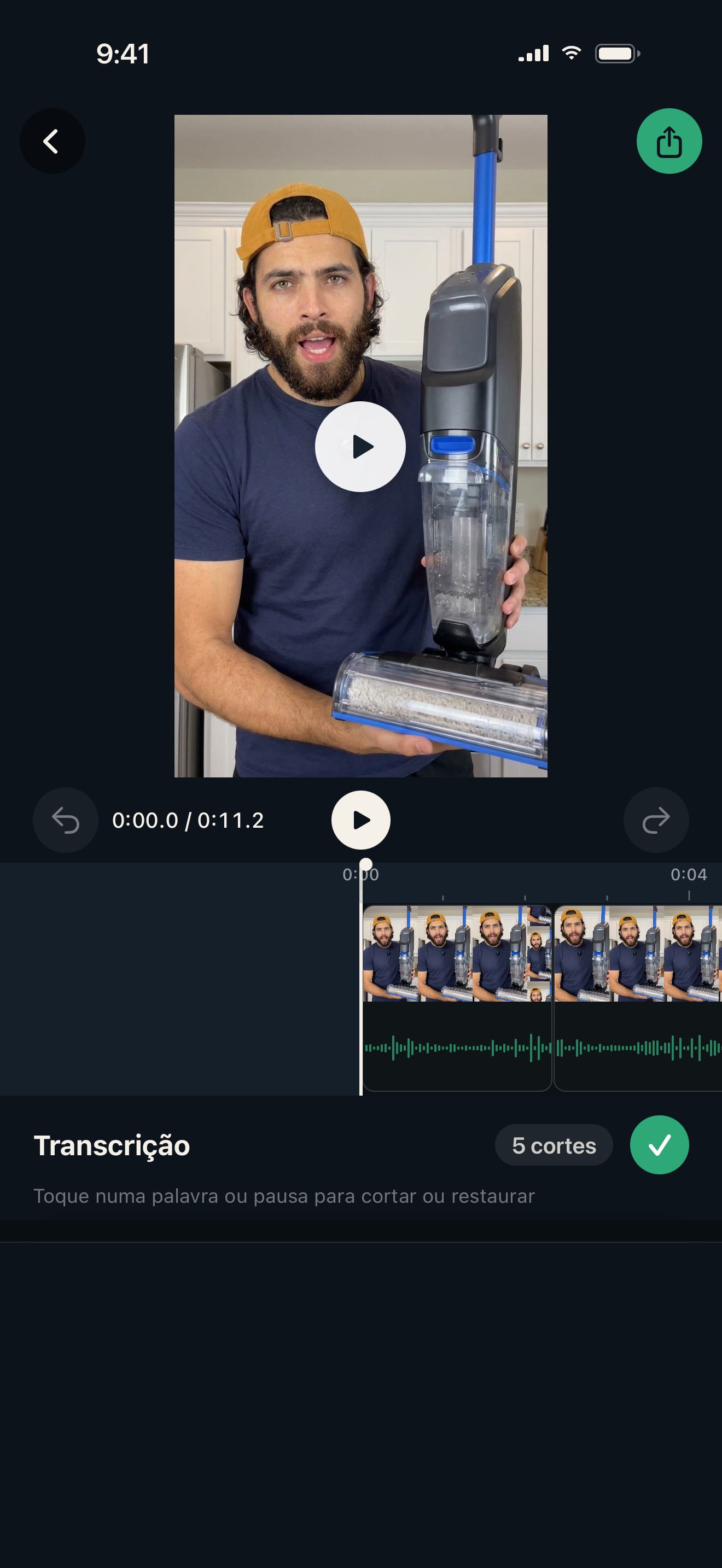Open the 5 cortes chip
This screenshot has height=1568, width=722.
point(554,1145)
